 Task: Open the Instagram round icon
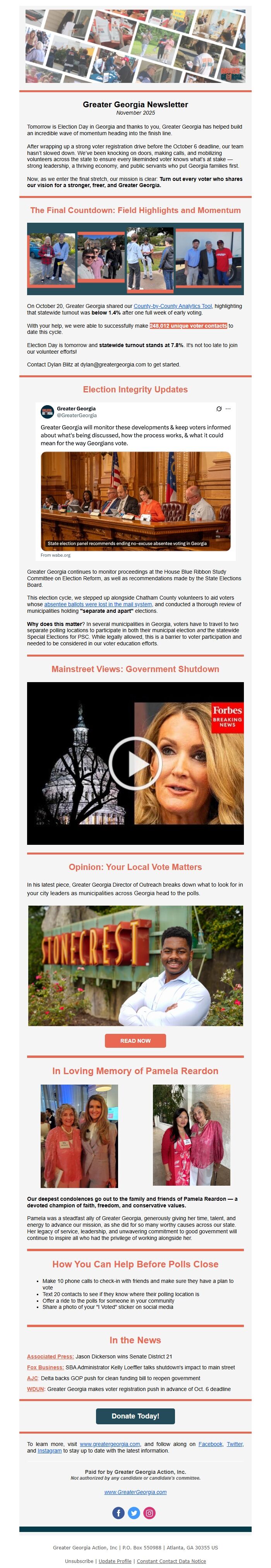(x=150, y=1513)
